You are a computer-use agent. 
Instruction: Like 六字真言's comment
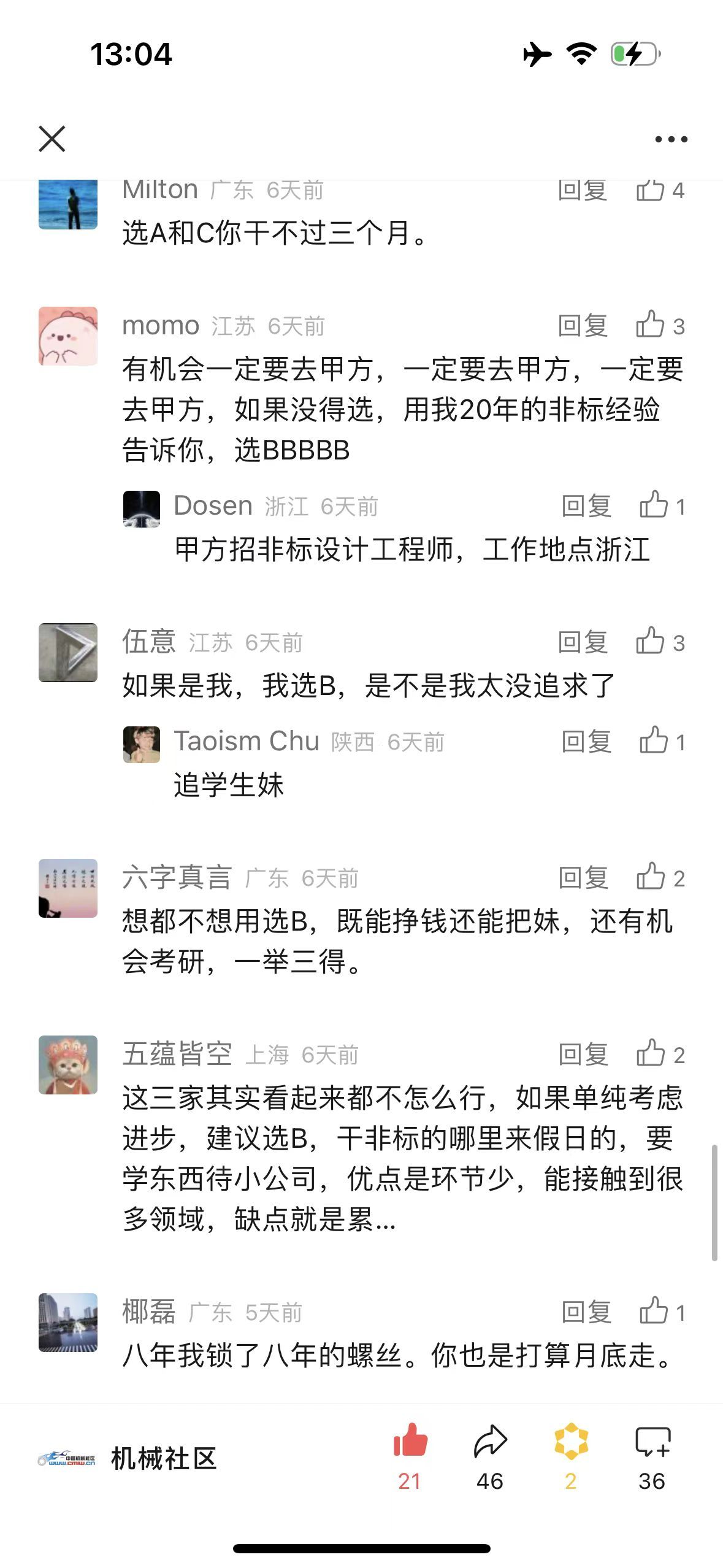659,878
